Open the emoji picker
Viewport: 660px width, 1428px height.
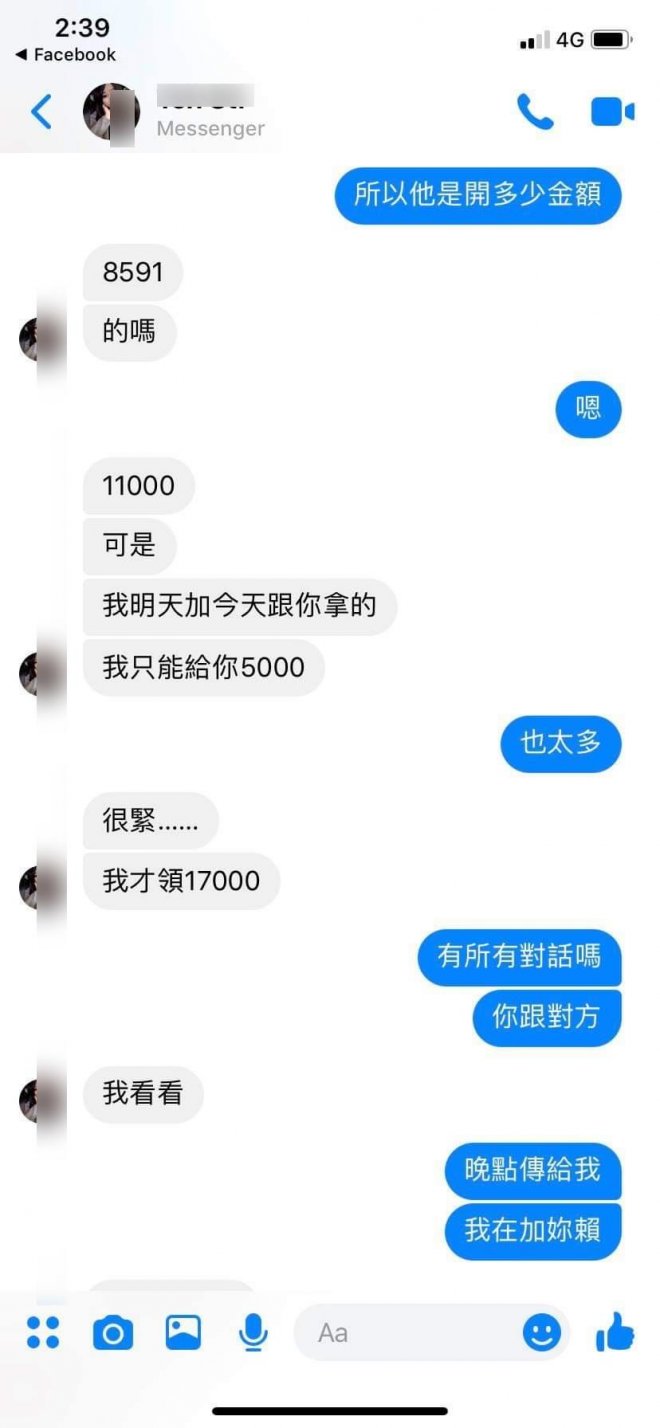pos(542,1332)
